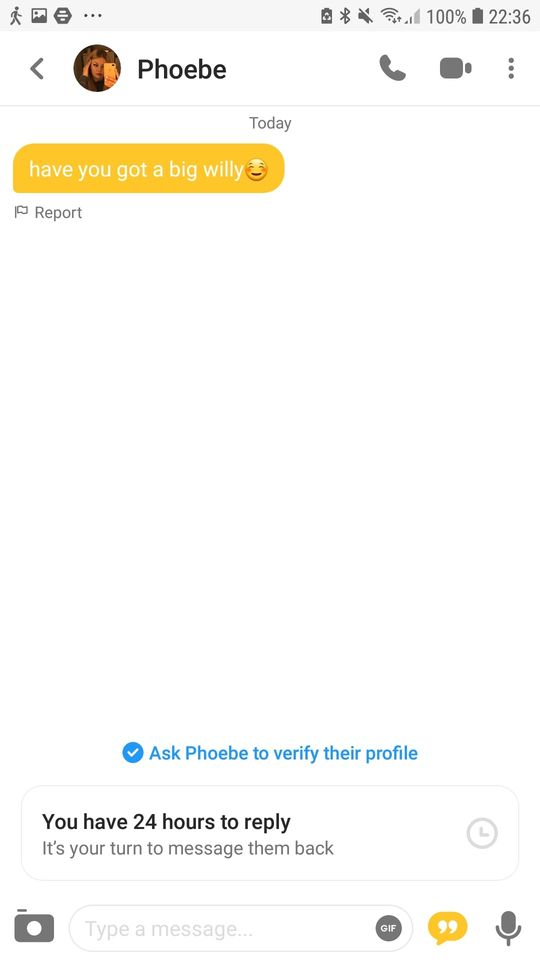Ask Phoebe to verify their profile
The image size is (540, 960).
click(x=270, y=752)
